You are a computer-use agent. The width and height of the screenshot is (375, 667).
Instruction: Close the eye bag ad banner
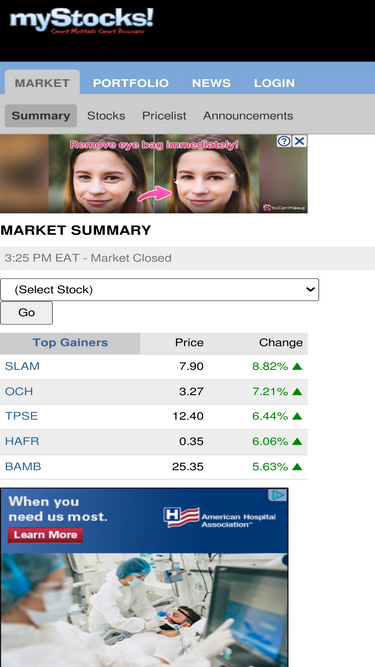[x=300, y=141]
